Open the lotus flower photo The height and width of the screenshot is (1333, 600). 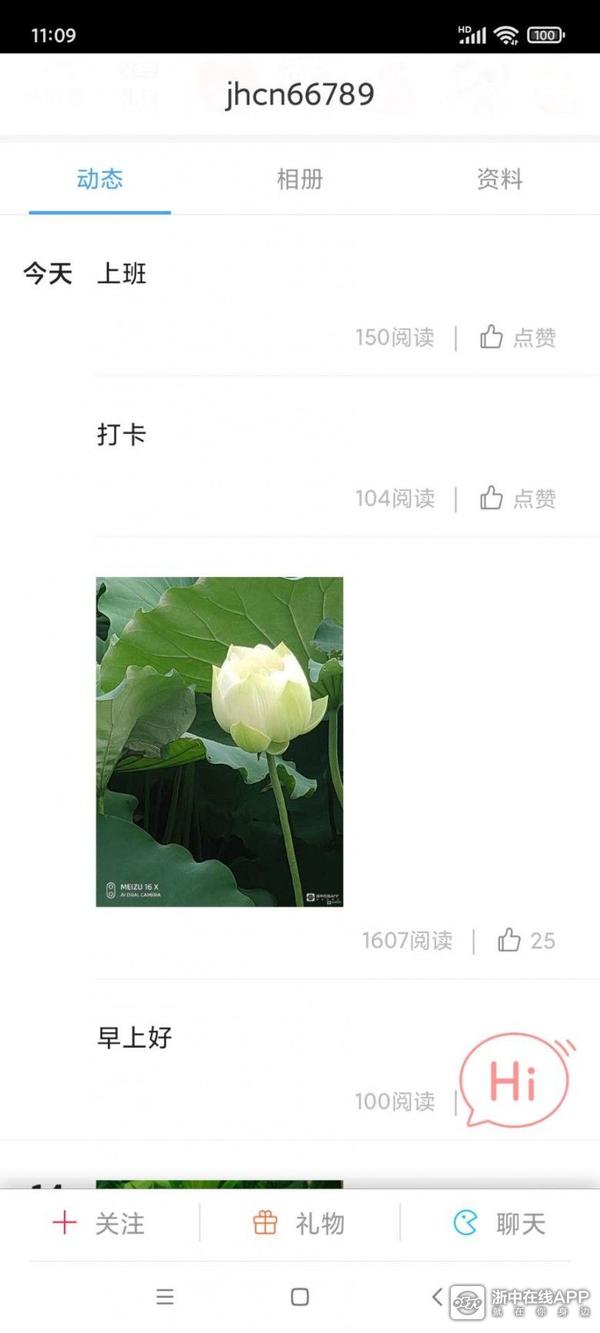tap(219, 741)
